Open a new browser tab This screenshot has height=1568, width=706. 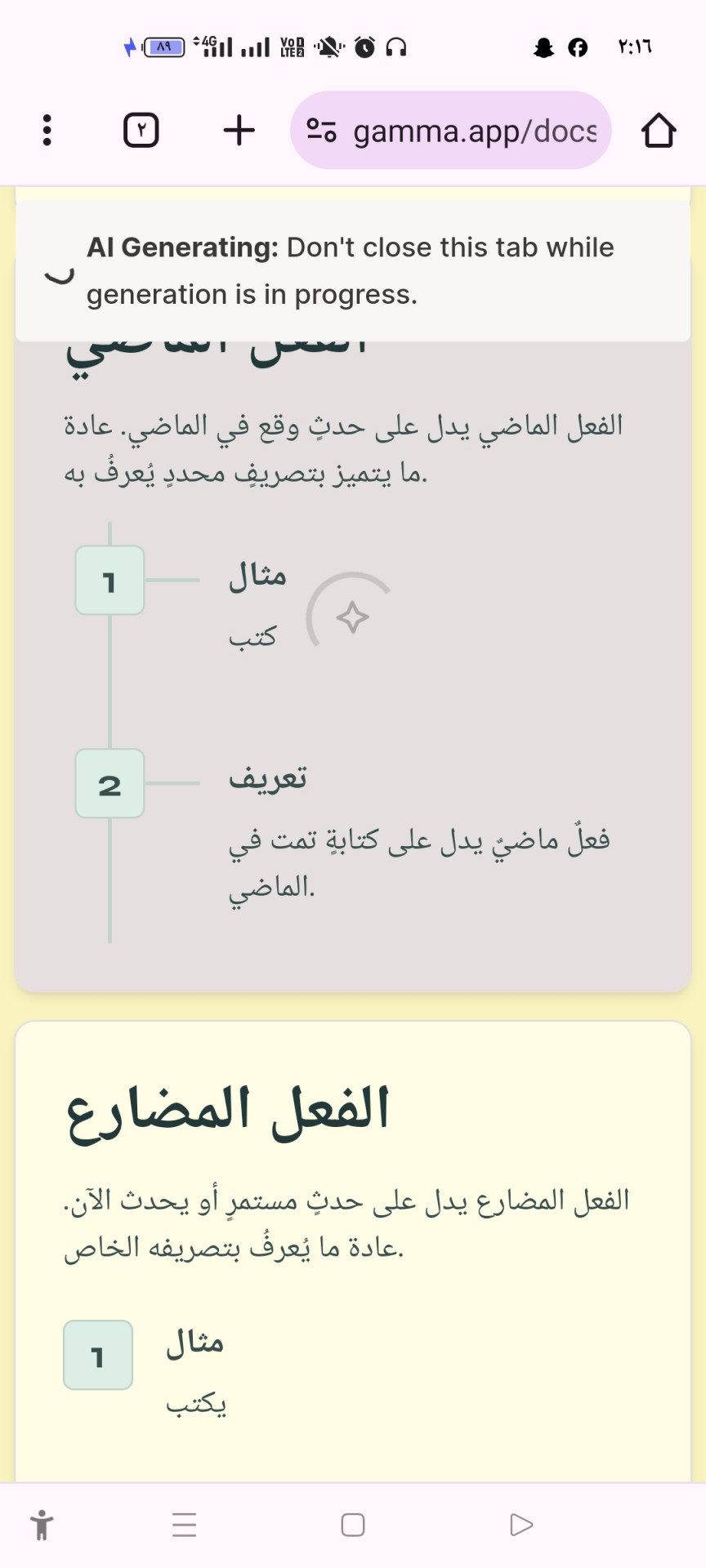[x=239, y=131]
